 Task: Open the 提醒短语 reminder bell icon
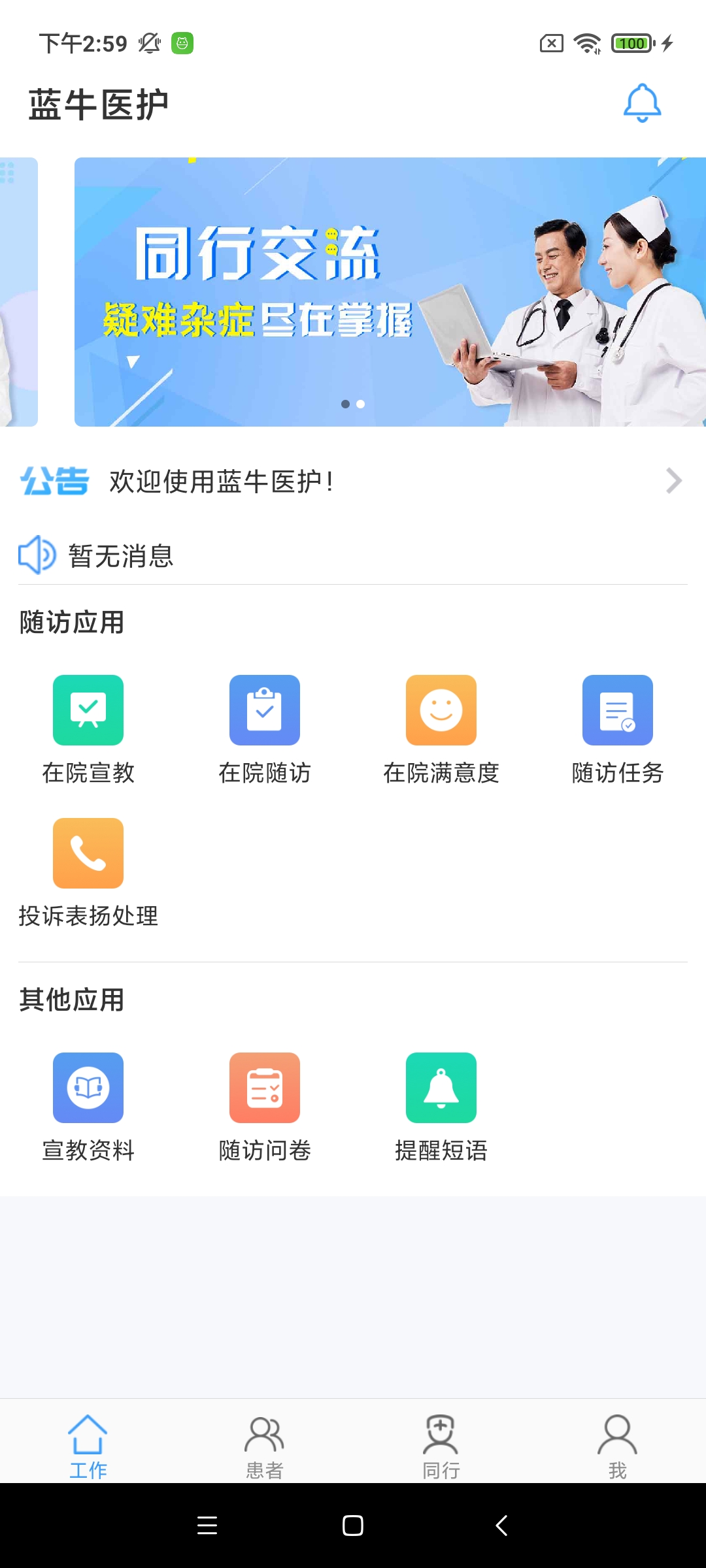[x=441, y=1088]
